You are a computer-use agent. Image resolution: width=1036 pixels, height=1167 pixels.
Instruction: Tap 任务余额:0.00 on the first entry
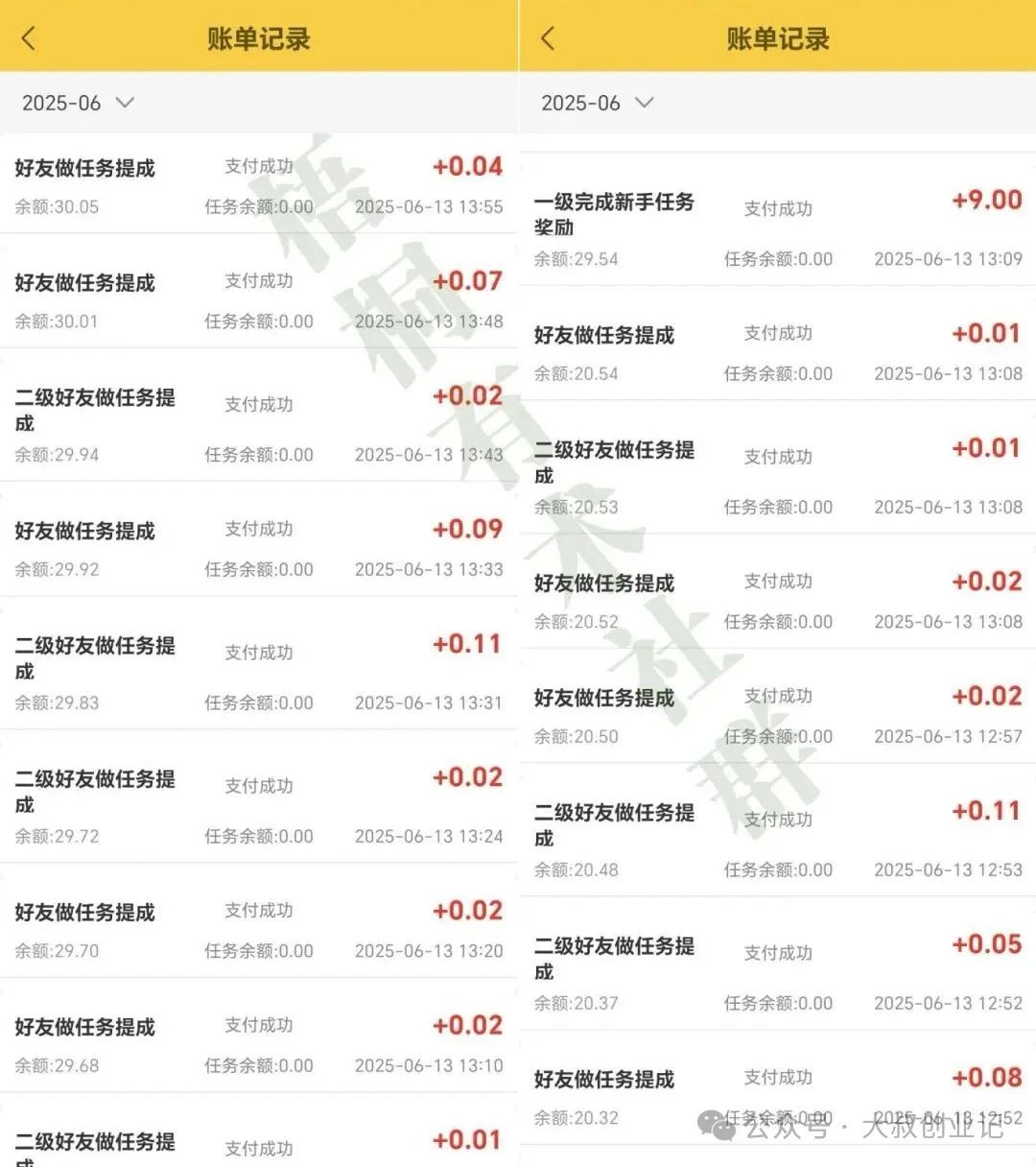click(x=259, y=205)
